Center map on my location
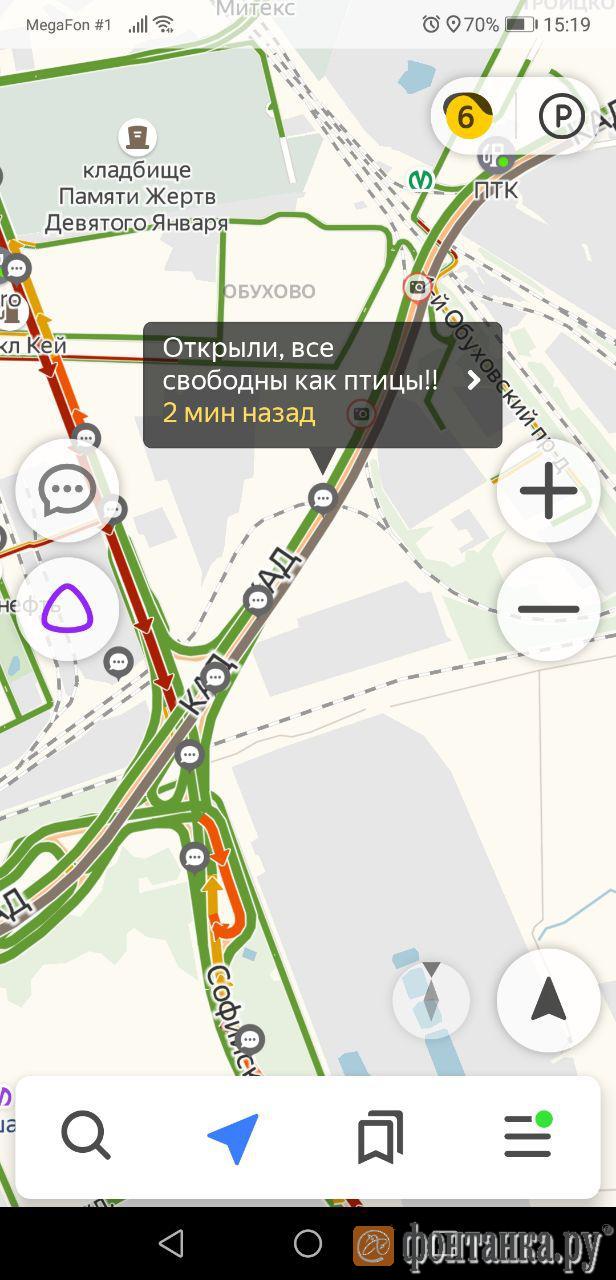The height and width of the screenshot is (1280, 616). tap(548, 999)
